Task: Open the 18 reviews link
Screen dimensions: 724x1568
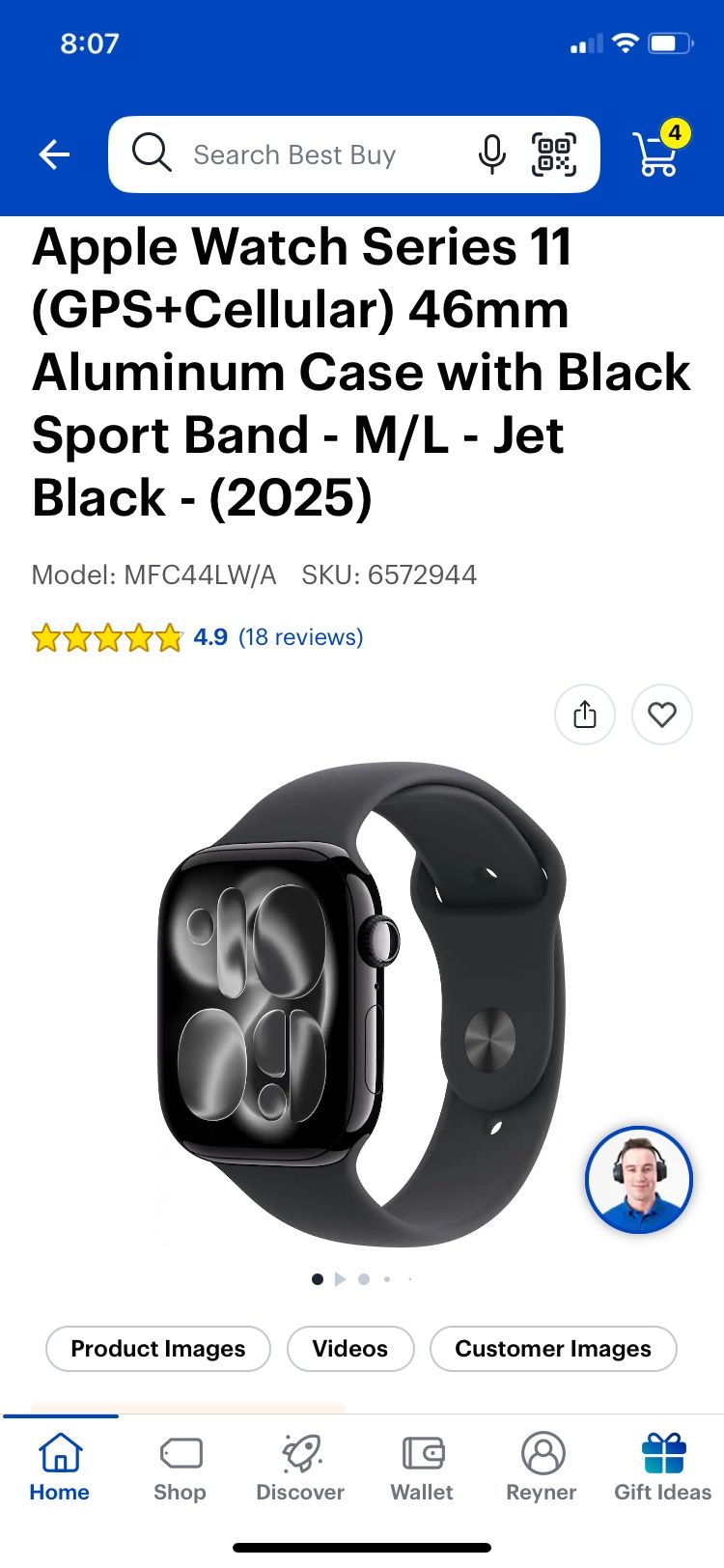Action: pos(301,637)
